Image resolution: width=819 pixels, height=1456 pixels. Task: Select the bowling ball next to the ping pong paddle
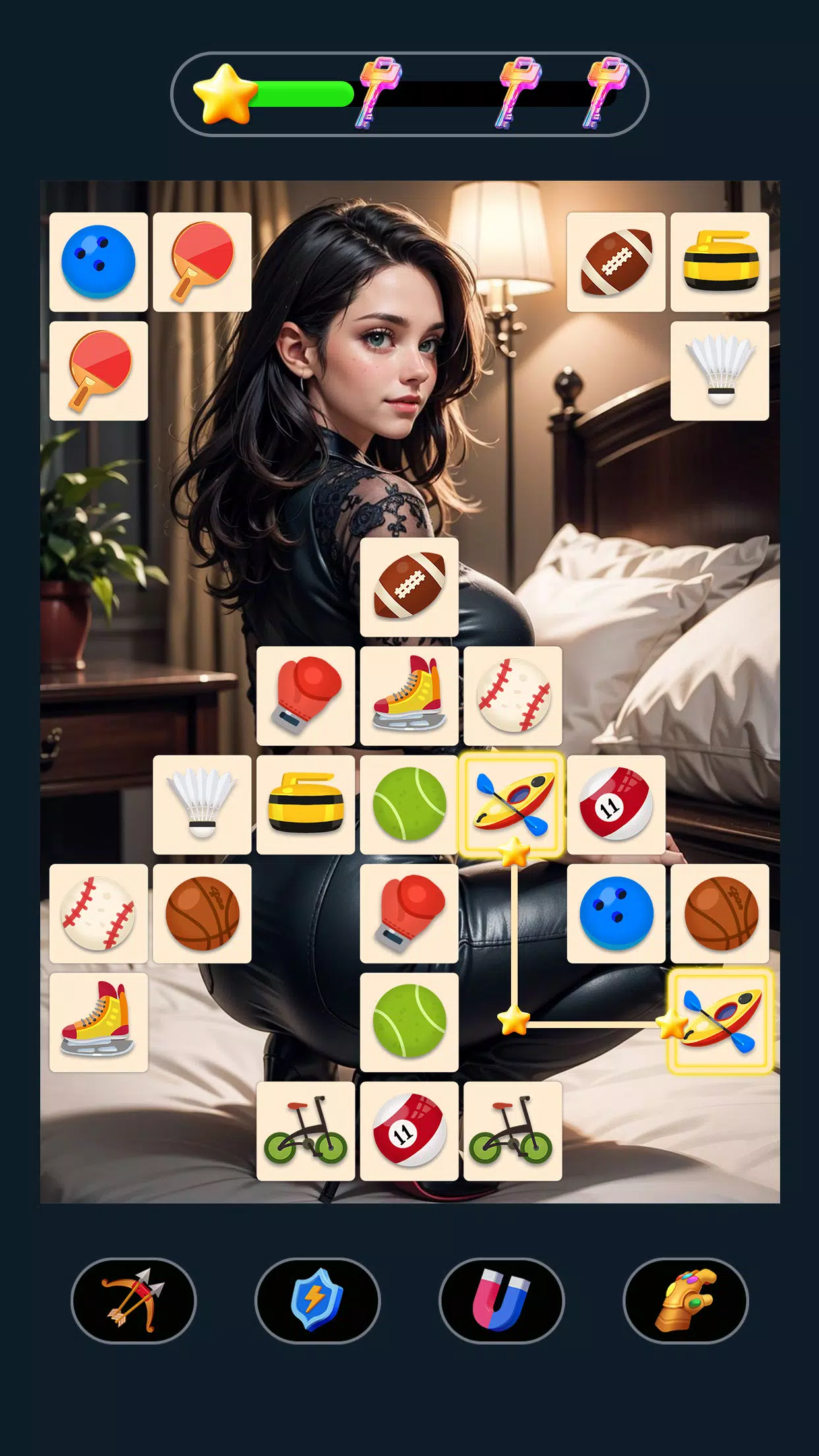point(98,262)
